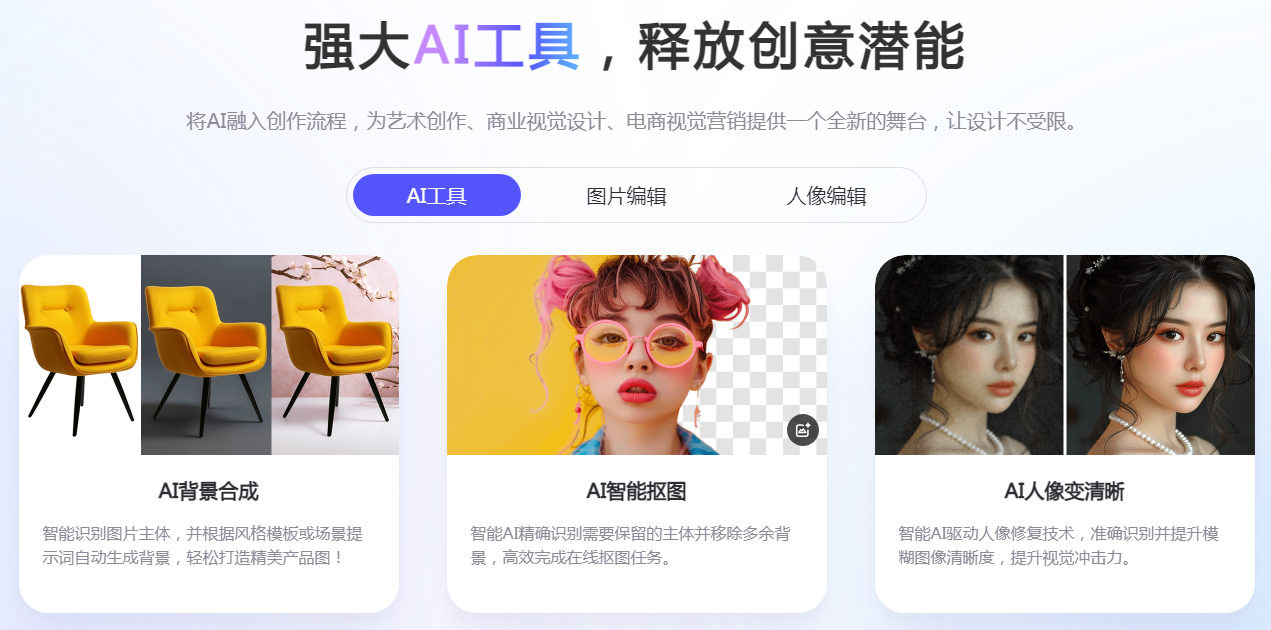Switch to the 图片编辑 tab
The height and width of the screenshot is (630, 1271).
click(626, 196)
